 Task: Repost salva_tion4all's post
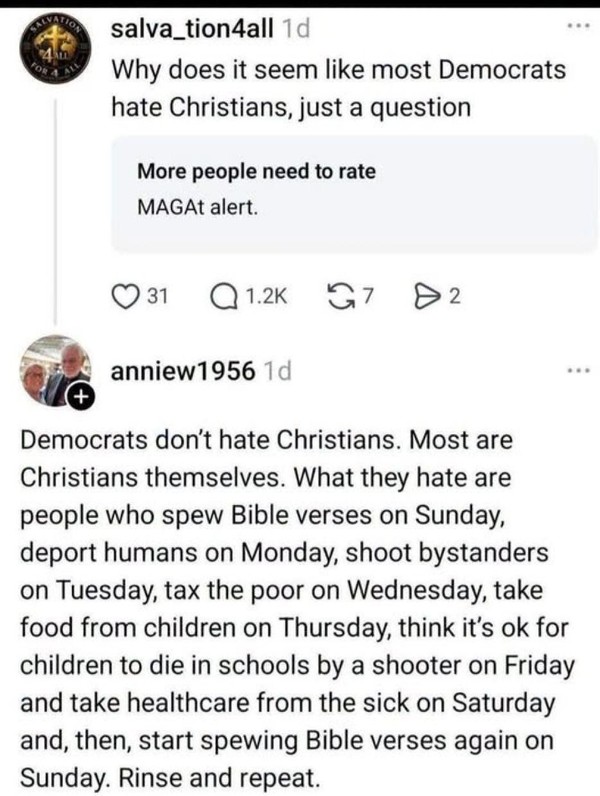(x=342, y=295)
